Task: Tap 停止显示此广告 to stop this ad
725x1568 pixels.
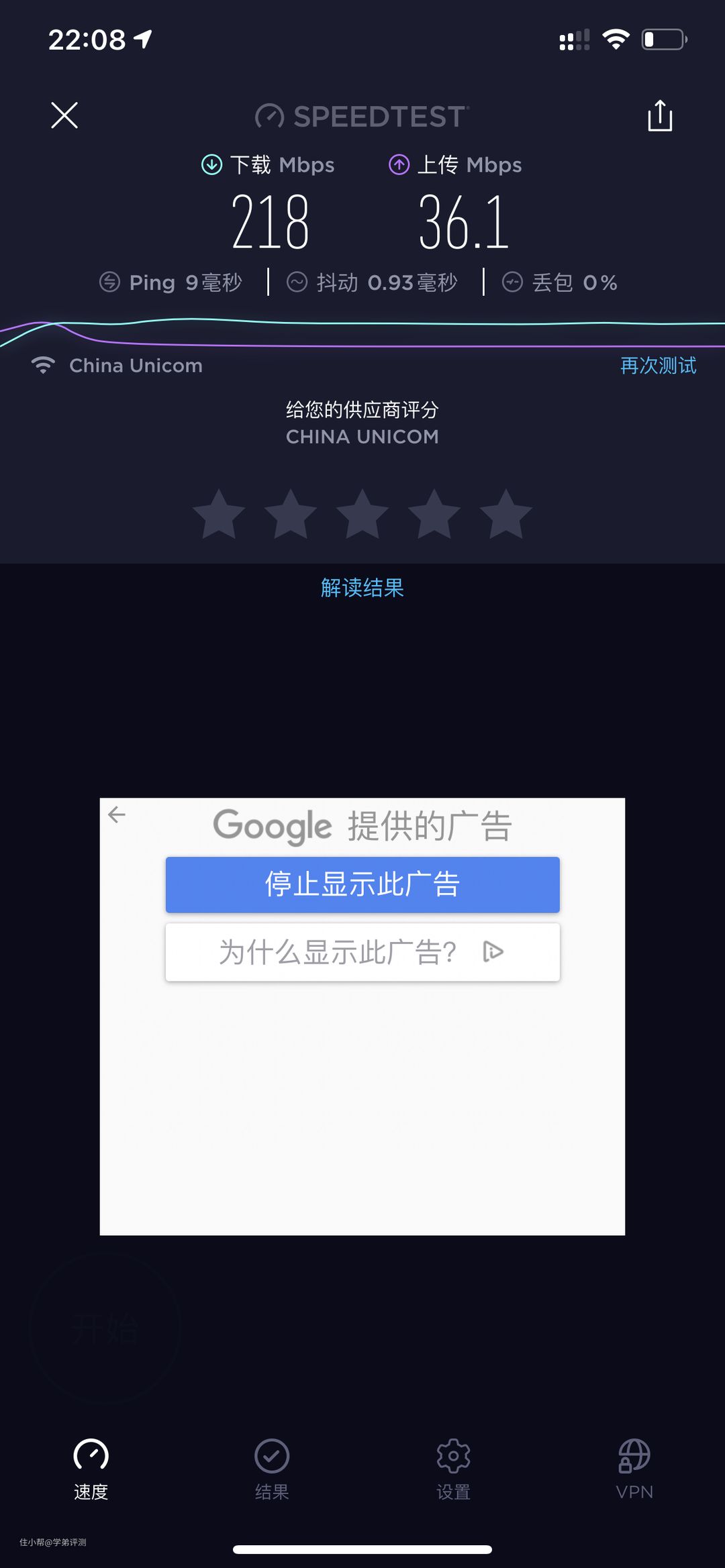Action: pos(362,884)
